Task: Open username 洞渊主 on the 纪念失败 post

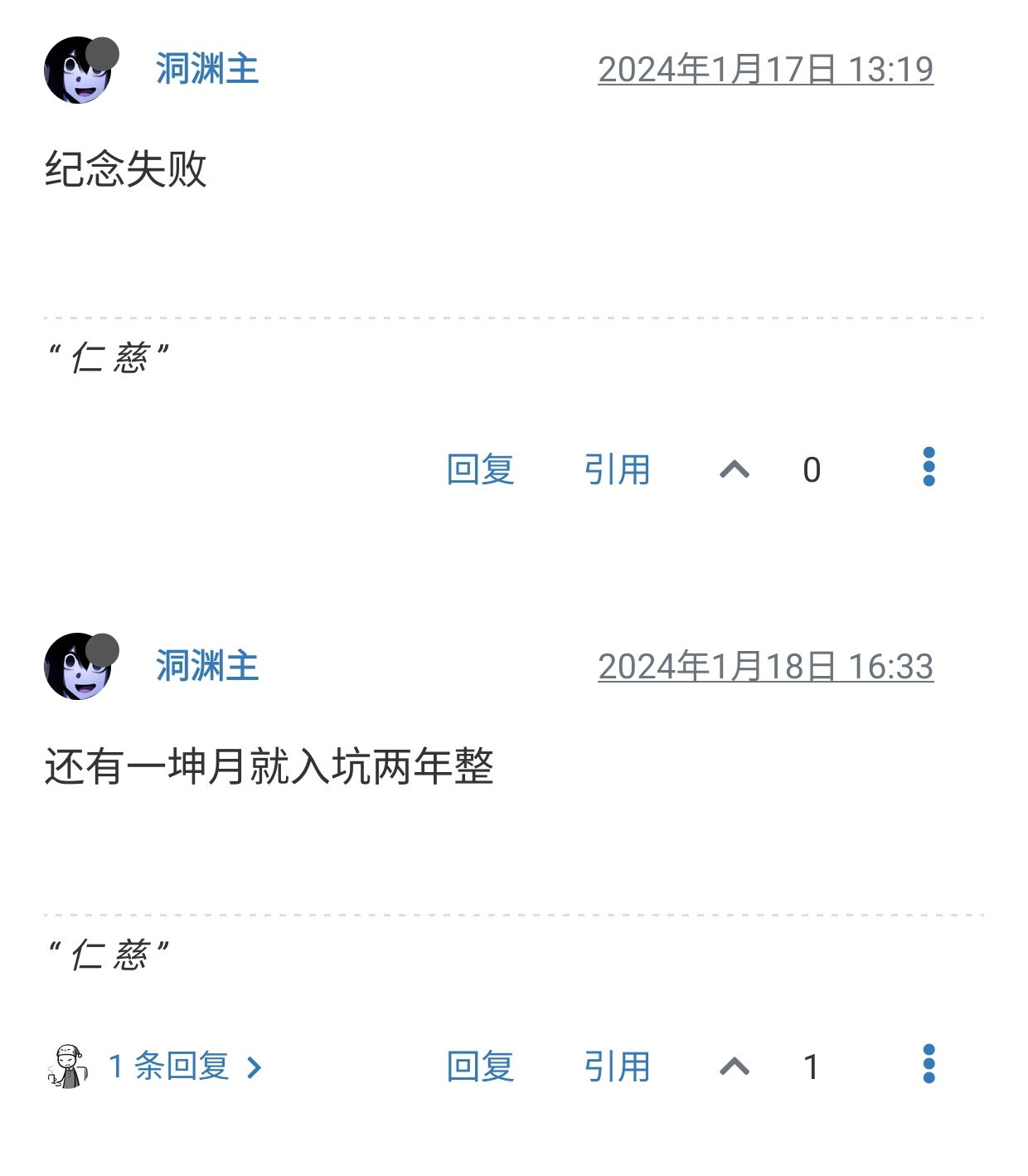Action: (207, 69)
